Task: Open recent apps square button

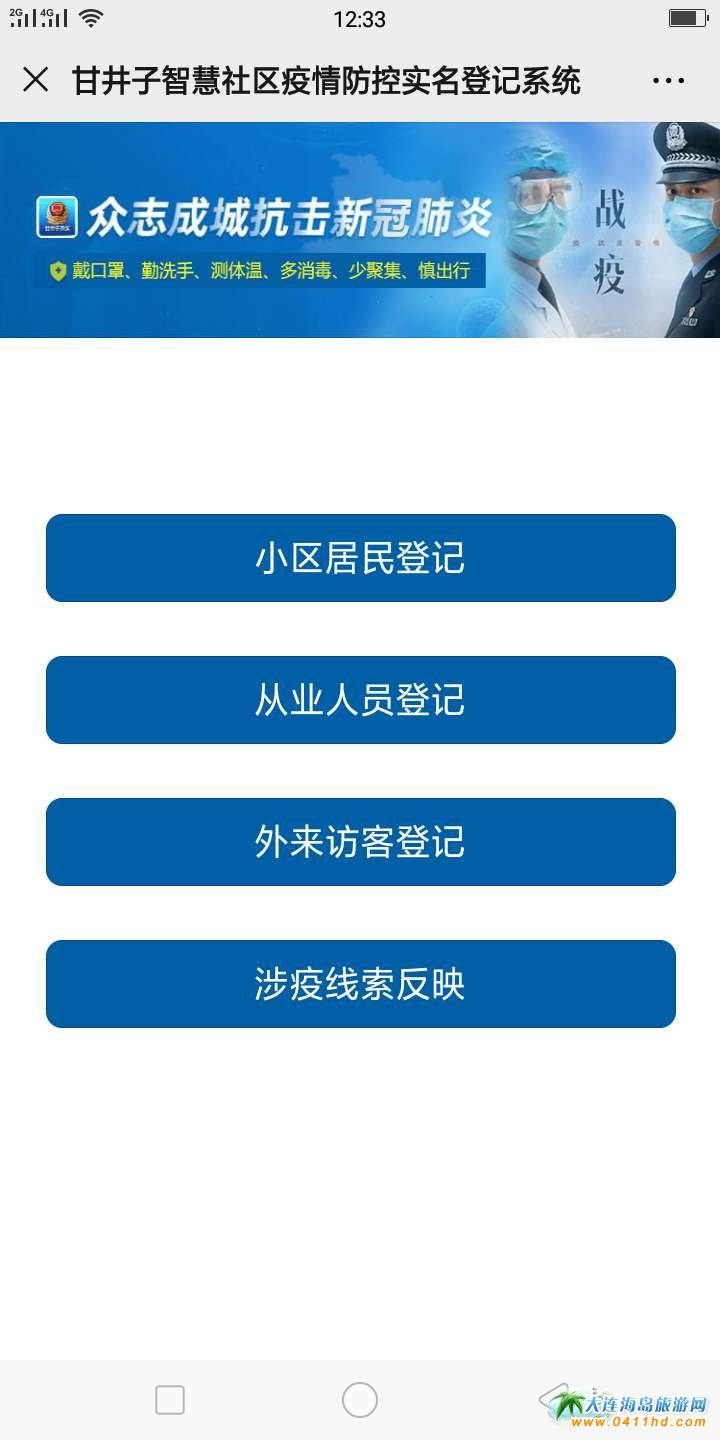Action: (x=170, y=1400)
